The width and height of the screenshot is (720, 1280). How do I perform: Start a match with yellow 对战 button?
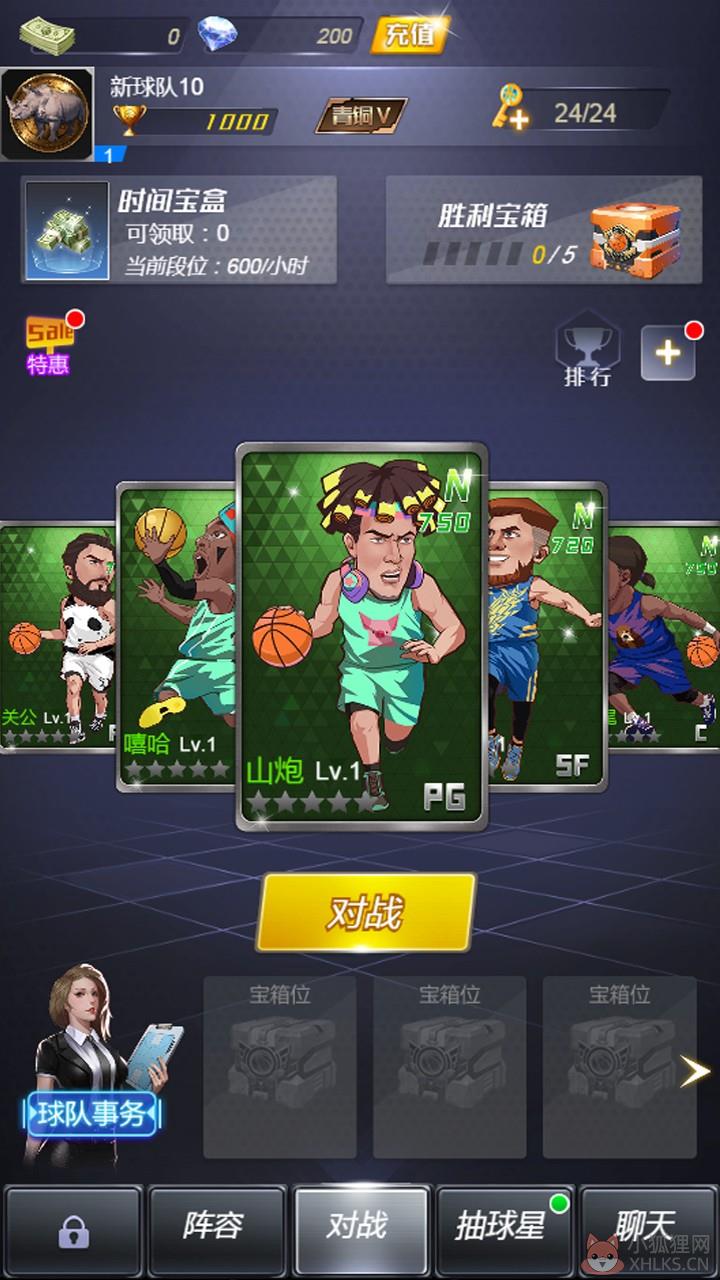pos(364,912)
